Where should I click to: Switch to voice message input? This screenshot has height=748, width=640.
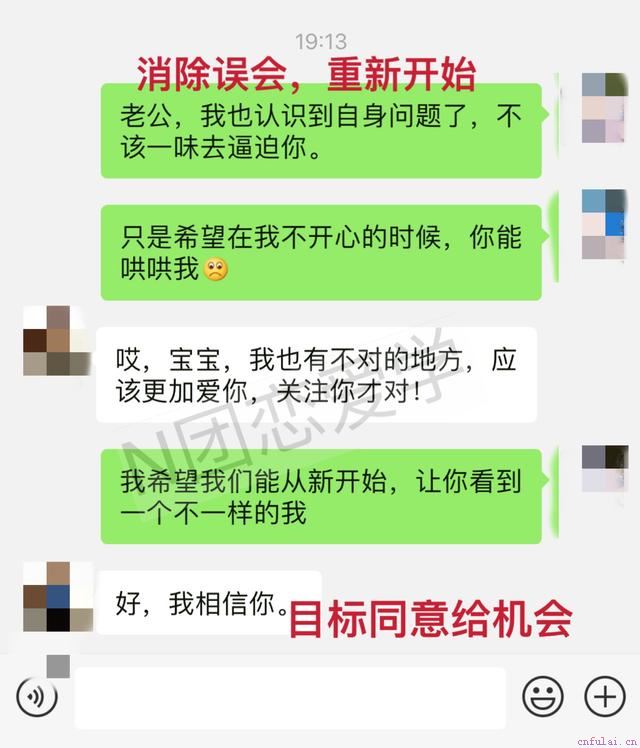tap(37, 697)
